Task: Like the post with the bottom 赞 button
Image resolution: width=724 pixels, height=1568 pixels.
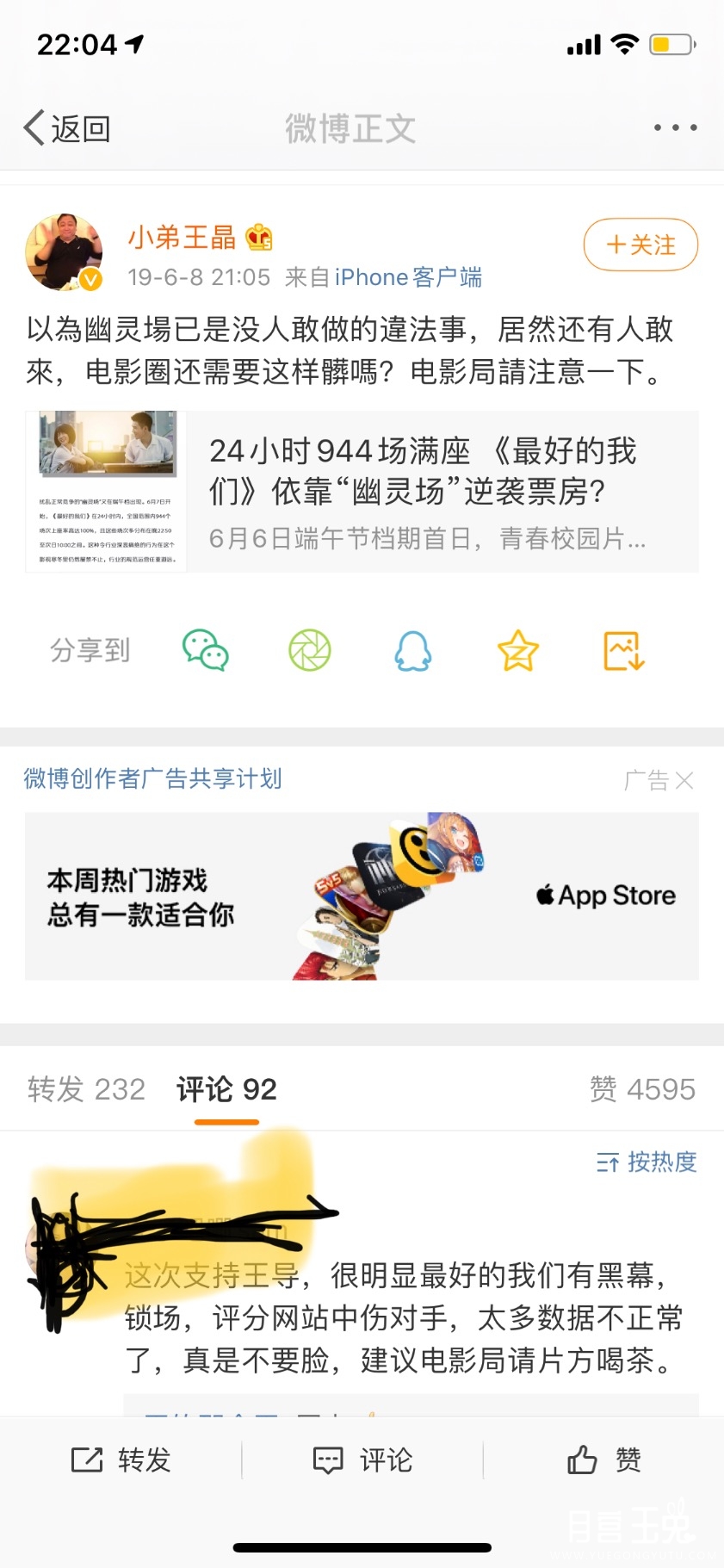Action: tap(603, 1460)
